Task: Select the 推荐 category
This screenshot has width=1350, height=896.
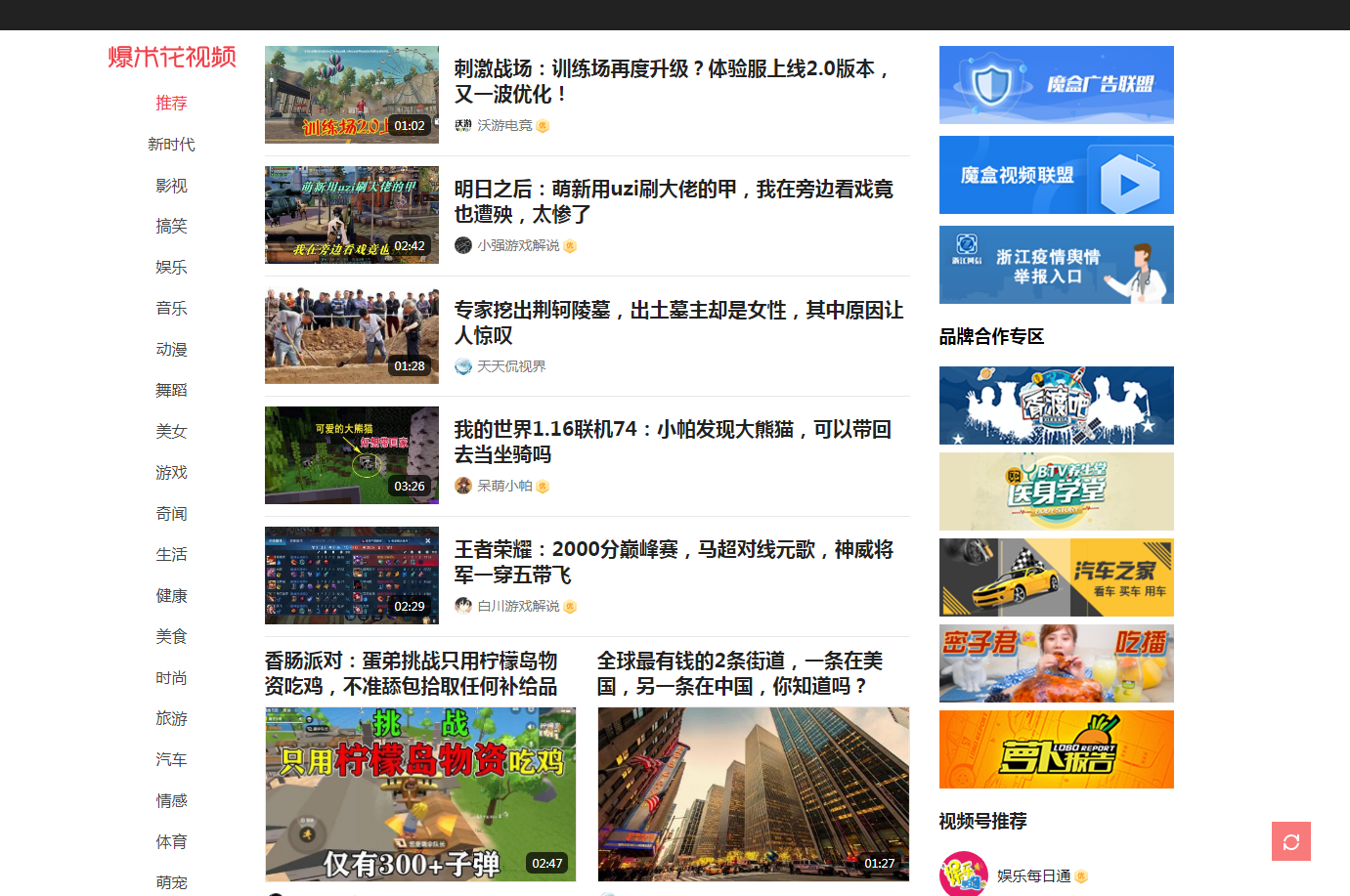Action: pos(171,103)
